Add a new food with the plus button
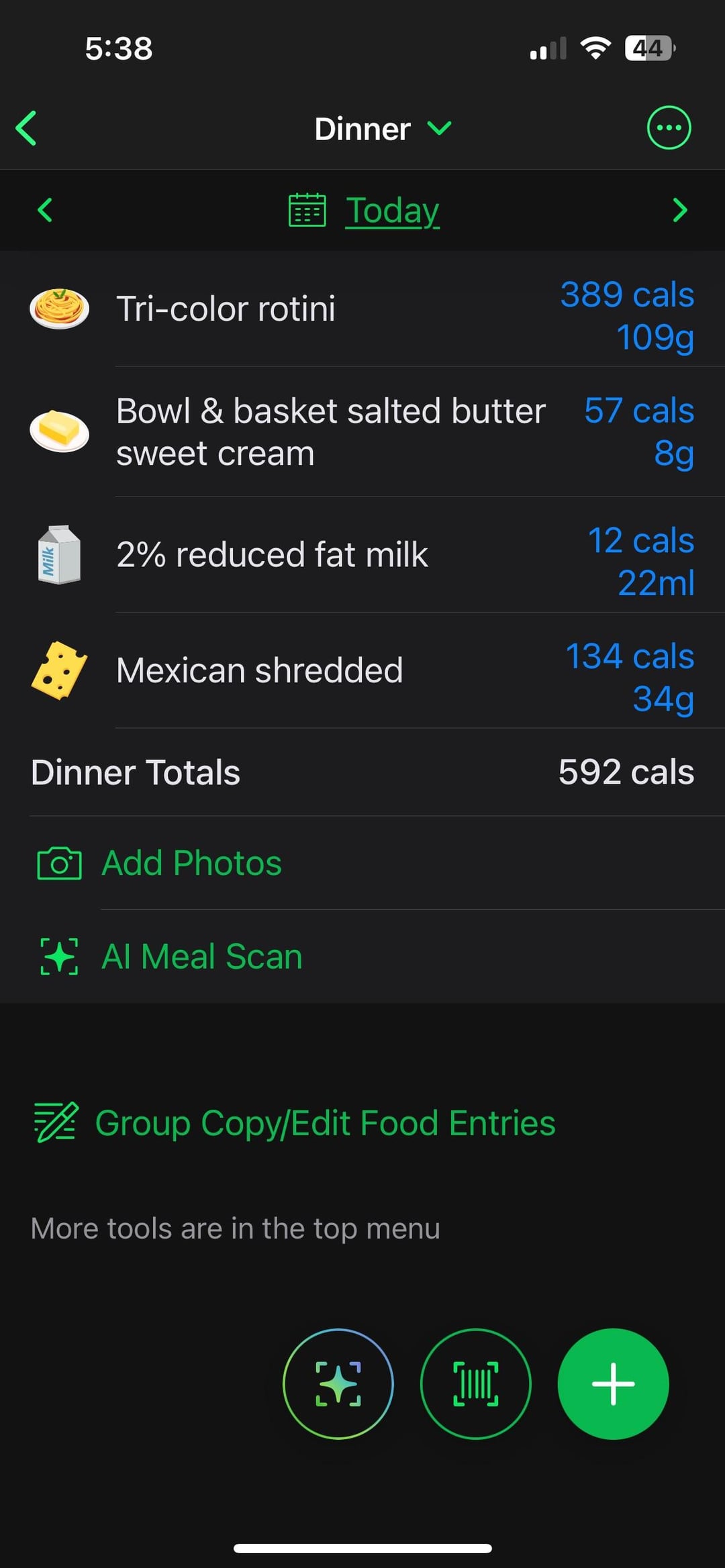 613,1383
